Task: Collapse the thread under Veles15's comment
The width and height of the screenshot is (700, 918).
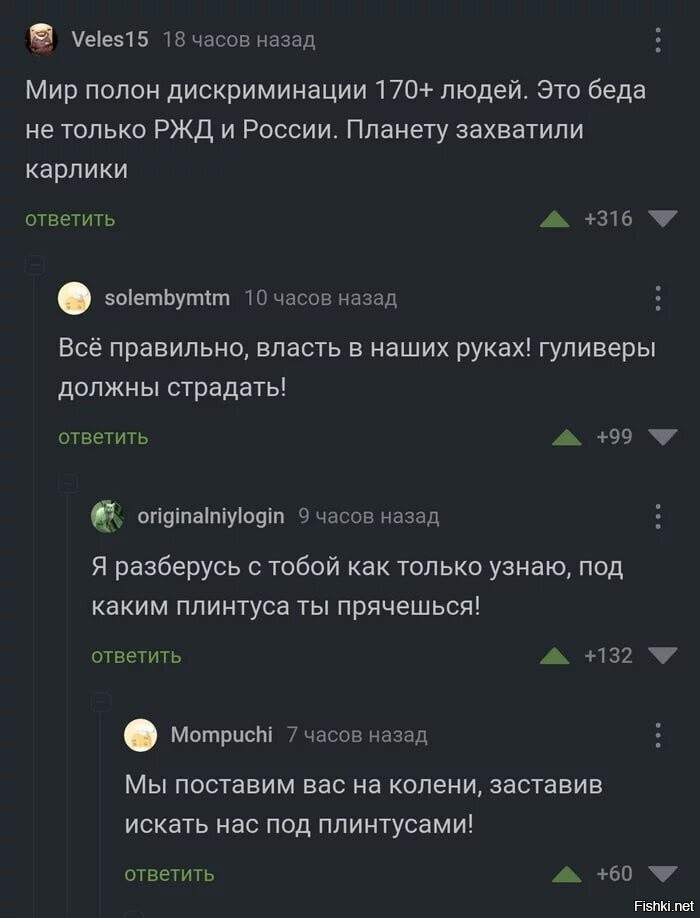Action: tap(35, 265)
